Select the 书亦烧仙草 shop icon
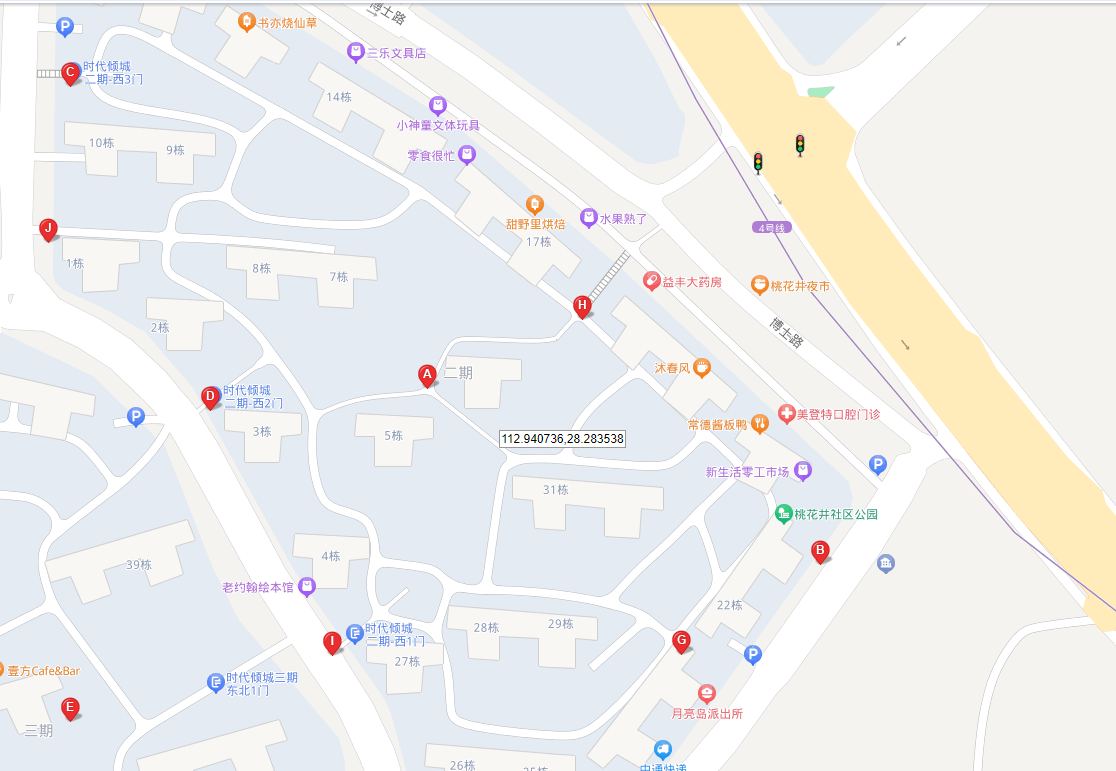1116x771 pixels. pyautogui.click(x=246, y=21)
